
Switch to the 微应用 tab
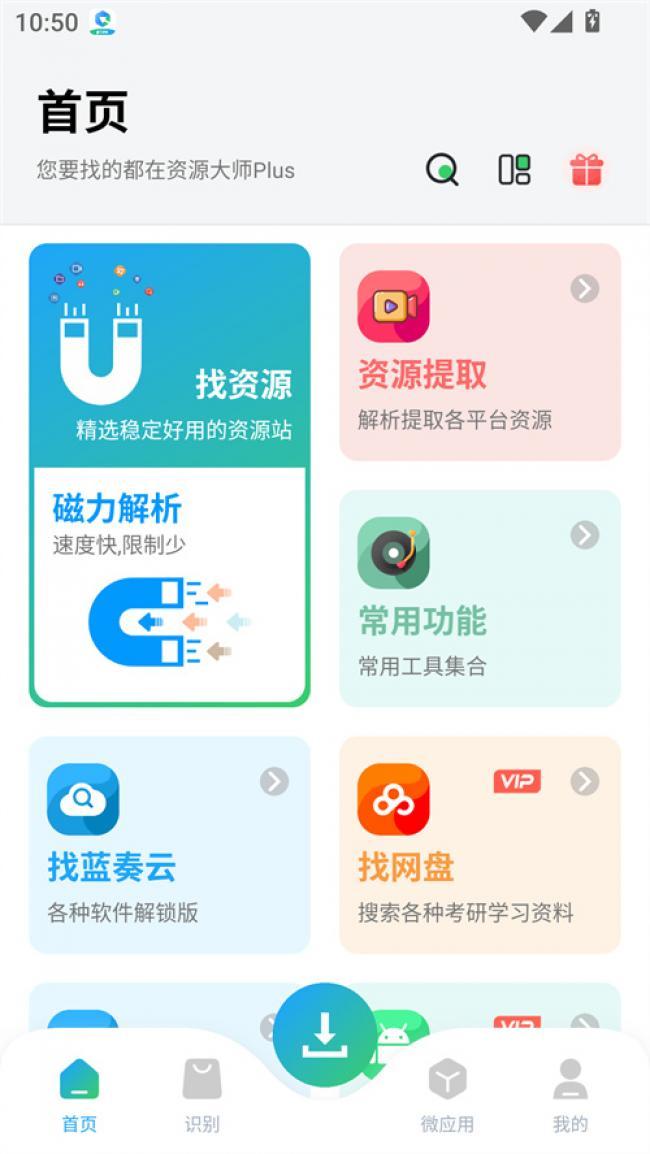(447, 1095)
